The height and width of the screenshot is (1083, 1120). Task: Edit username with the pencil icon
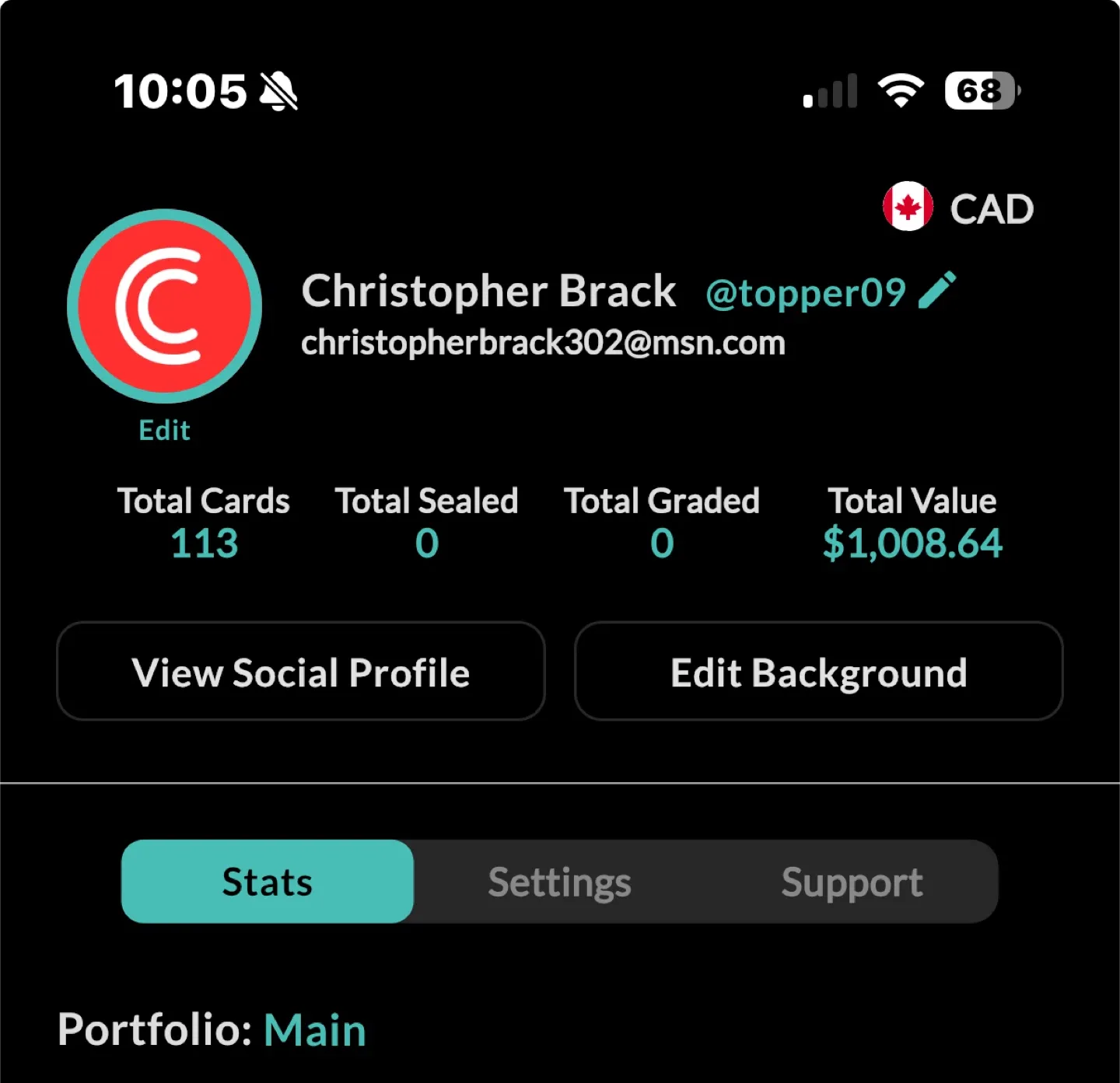937,291
